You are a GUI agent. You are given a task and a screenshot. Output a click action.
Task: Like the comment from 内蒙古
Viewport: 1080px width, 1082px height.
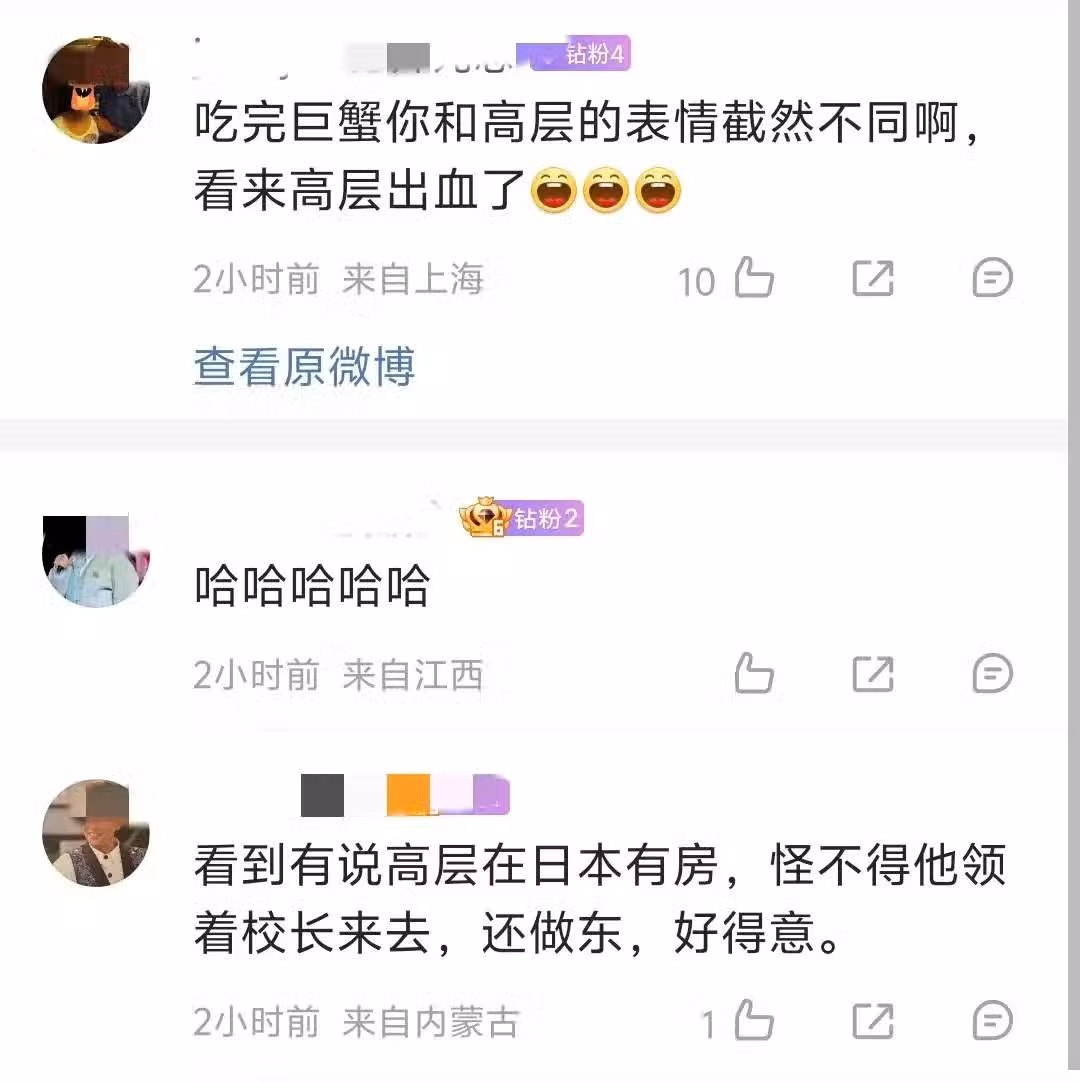tap(754, 1021)
